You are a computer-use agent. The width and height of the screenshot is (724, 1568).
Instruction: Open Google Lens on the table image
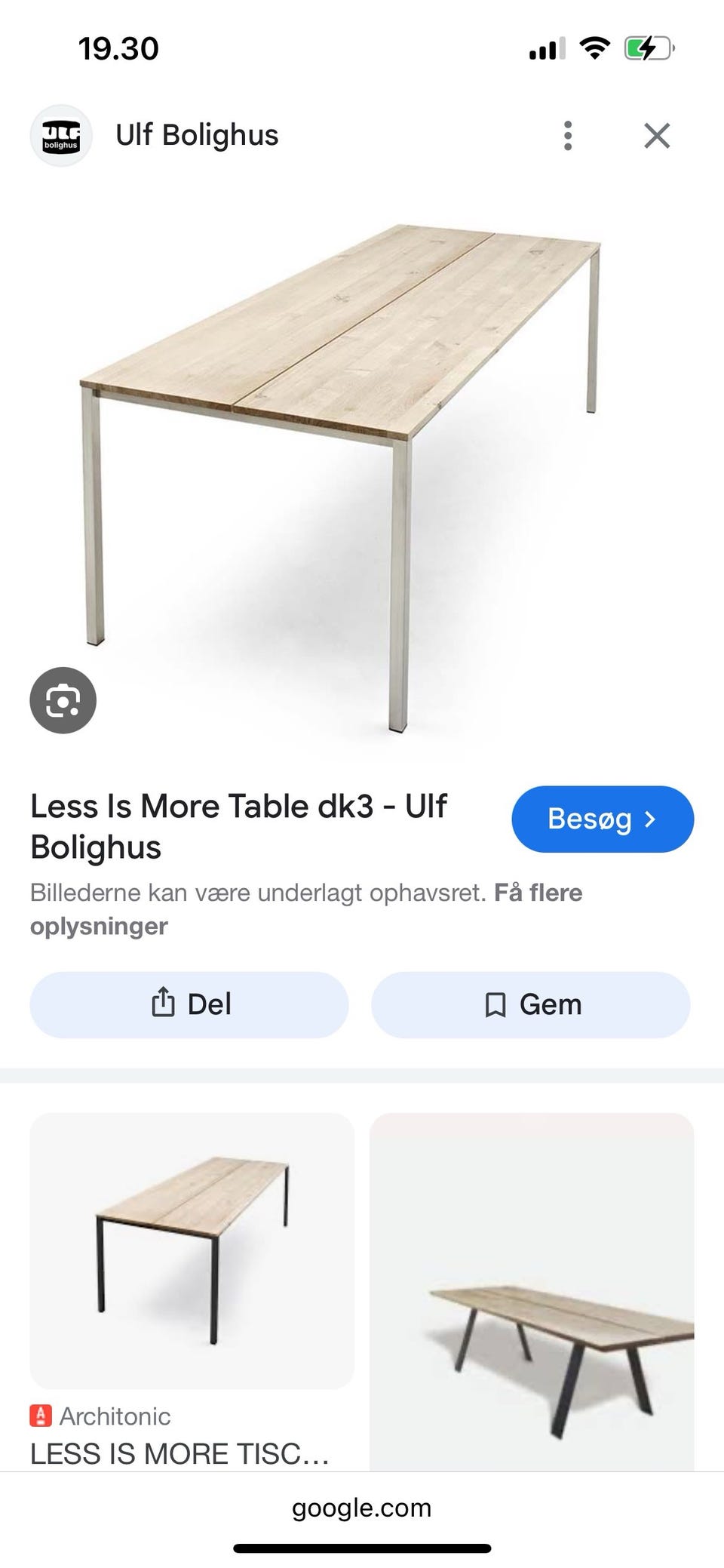(x=63, y=700)
